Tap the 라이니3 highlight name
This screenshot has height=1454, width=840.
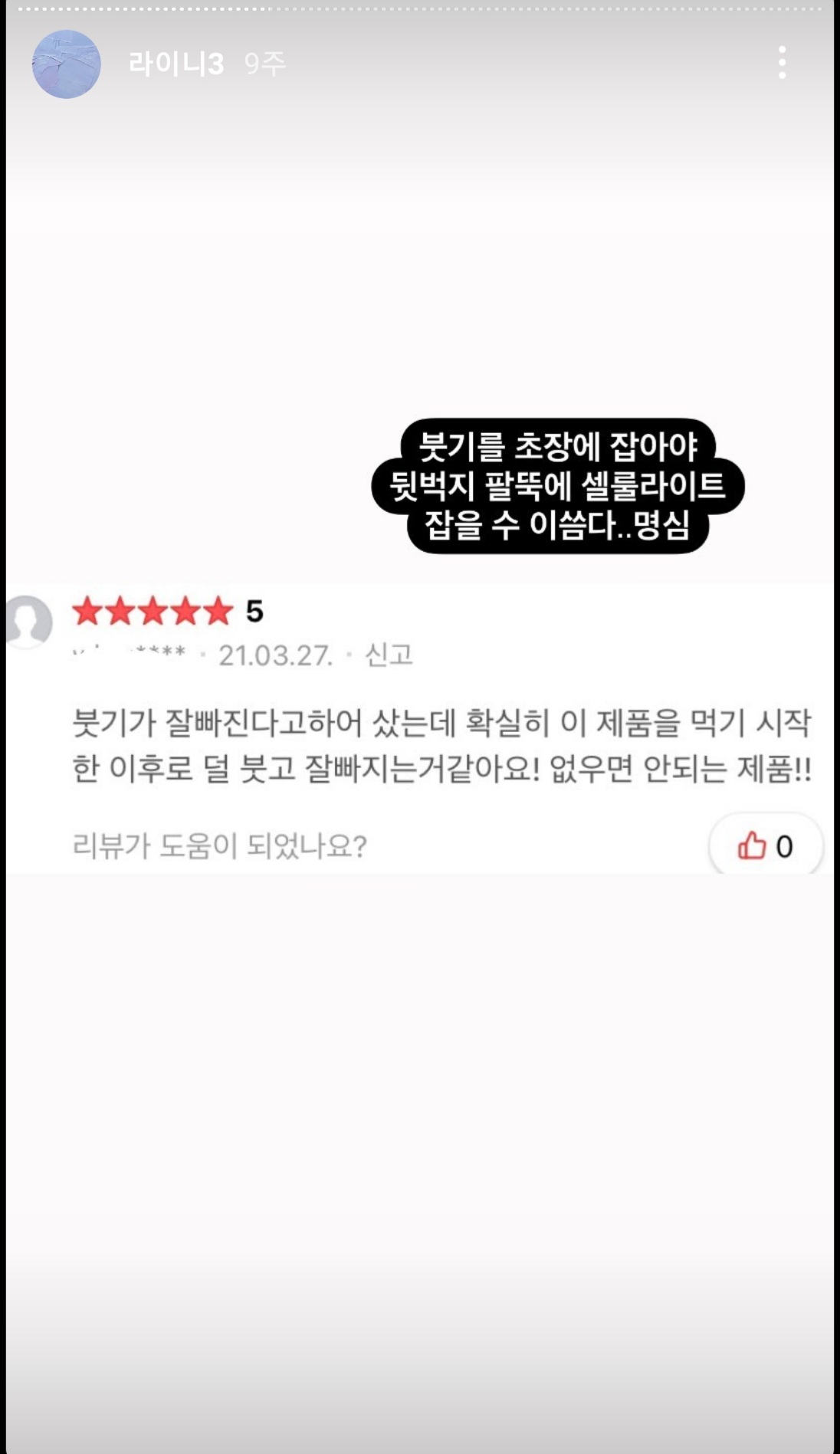pos(176,64)
